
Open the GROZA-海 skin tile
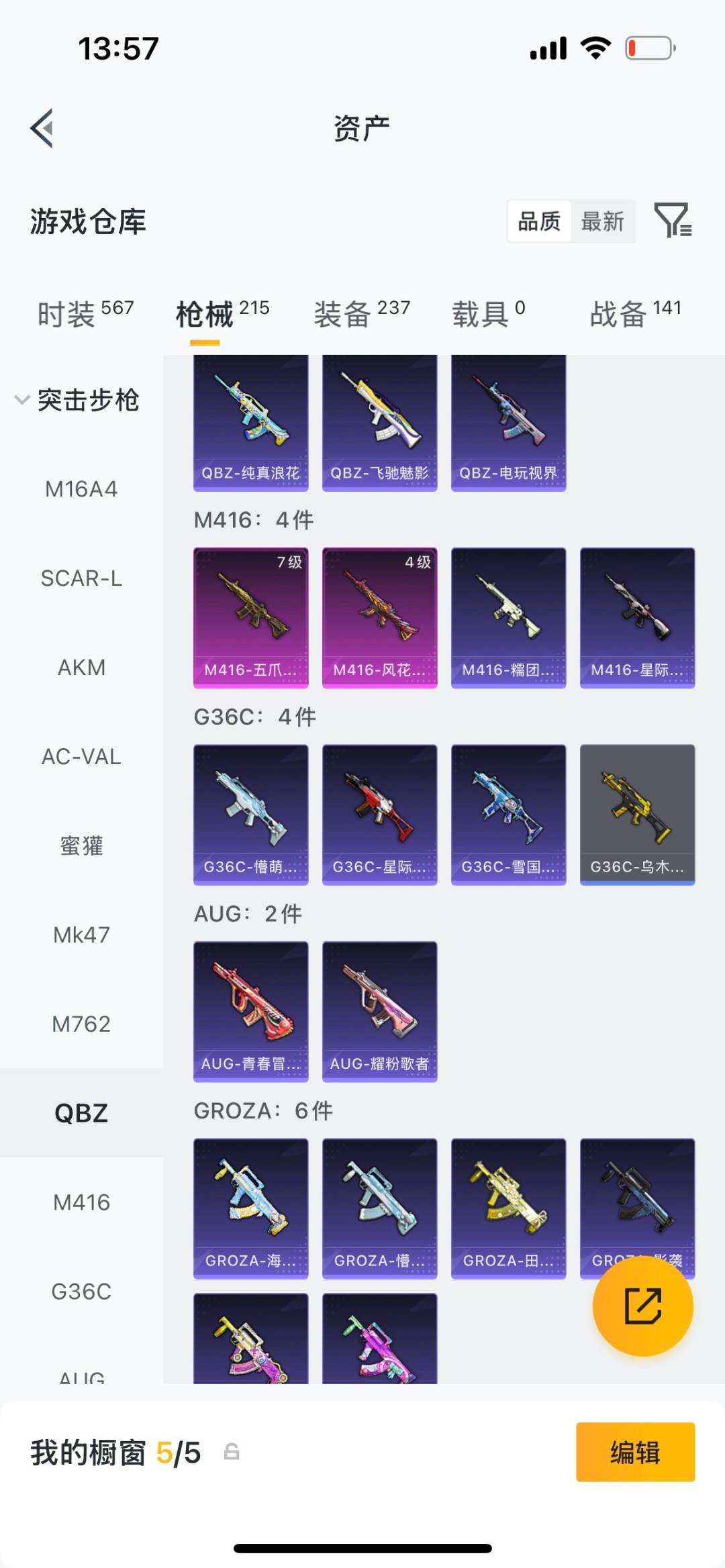click(251, 1208)
